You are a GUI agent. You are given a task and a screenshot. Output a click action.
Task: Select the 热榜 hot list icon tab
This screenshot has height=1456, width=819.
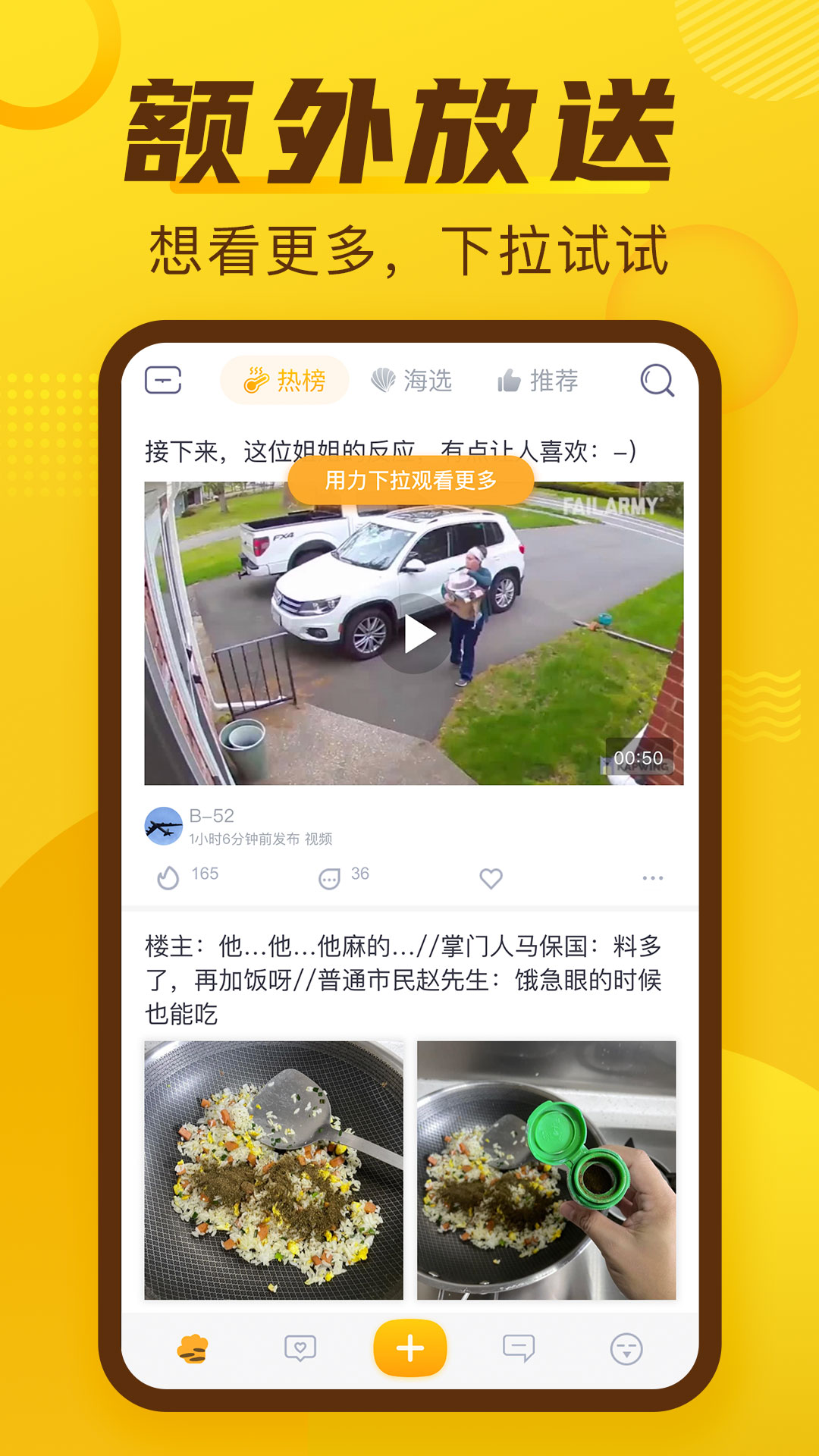pyautogui.click(x=286, y=381)
